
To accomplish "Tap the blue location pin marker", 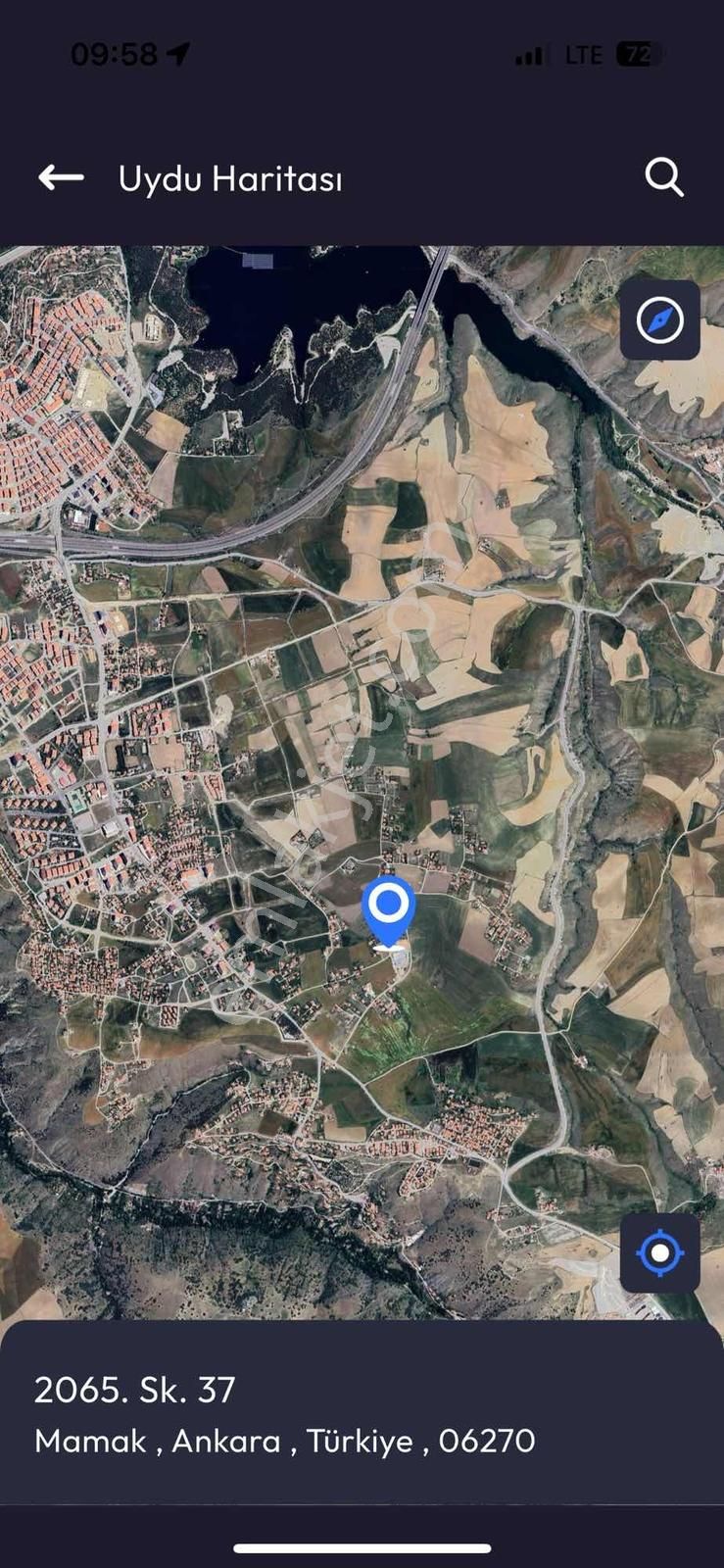I will (x=389, y=906).
